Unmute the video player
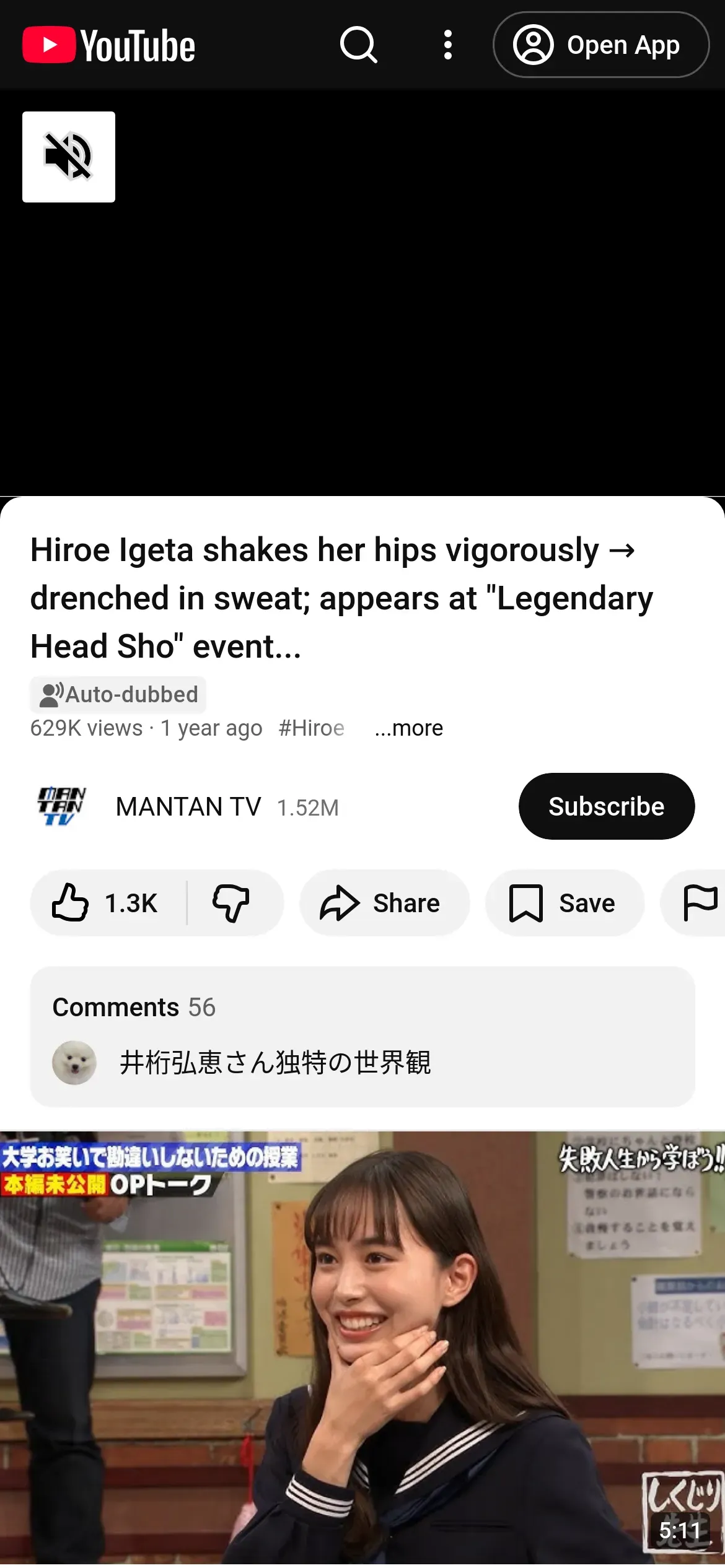The image size is (725, 1568). (69, 157)
